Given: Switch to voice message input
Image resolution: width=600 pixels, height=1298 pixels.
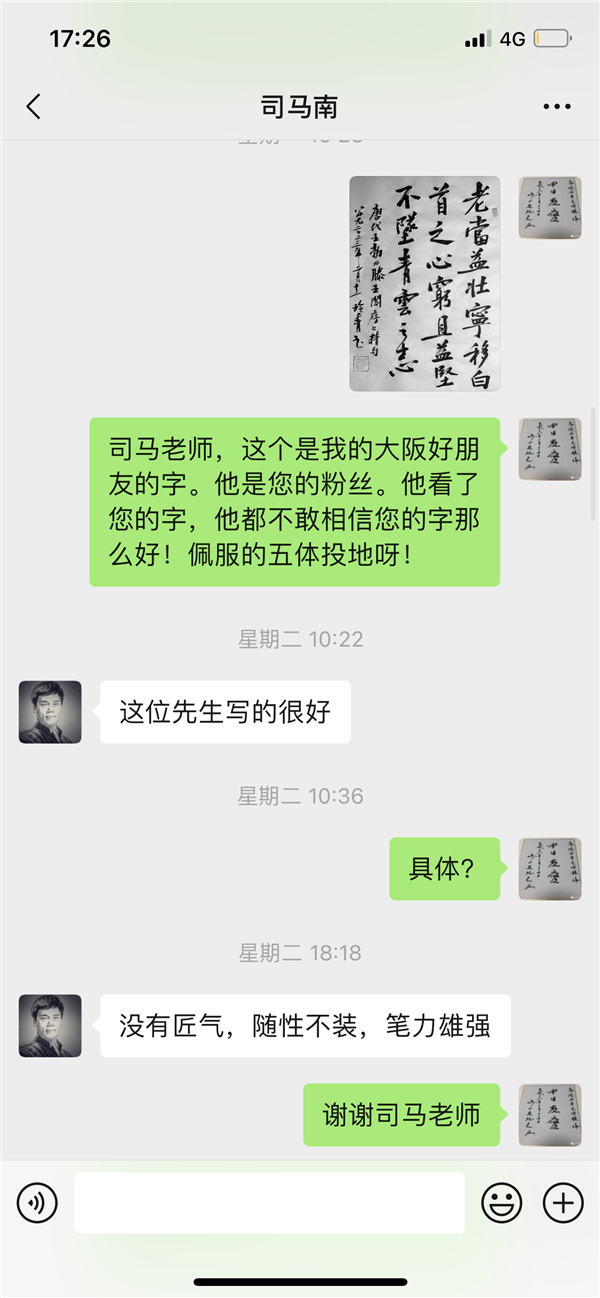Looking at the screenshot, I should pyautogui.click(x=37, y=1202).
